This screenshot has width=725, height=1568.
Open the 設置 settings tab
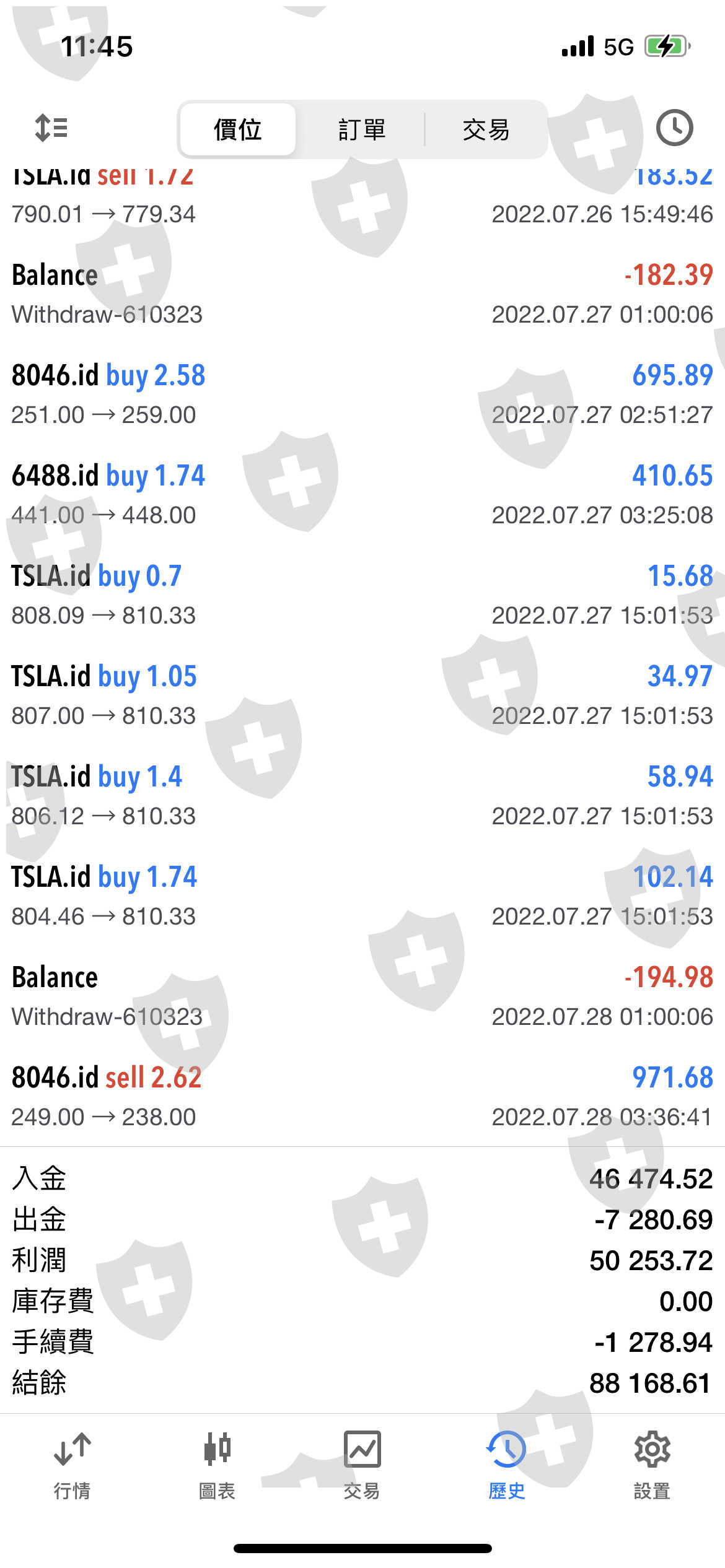[652, 1465]
